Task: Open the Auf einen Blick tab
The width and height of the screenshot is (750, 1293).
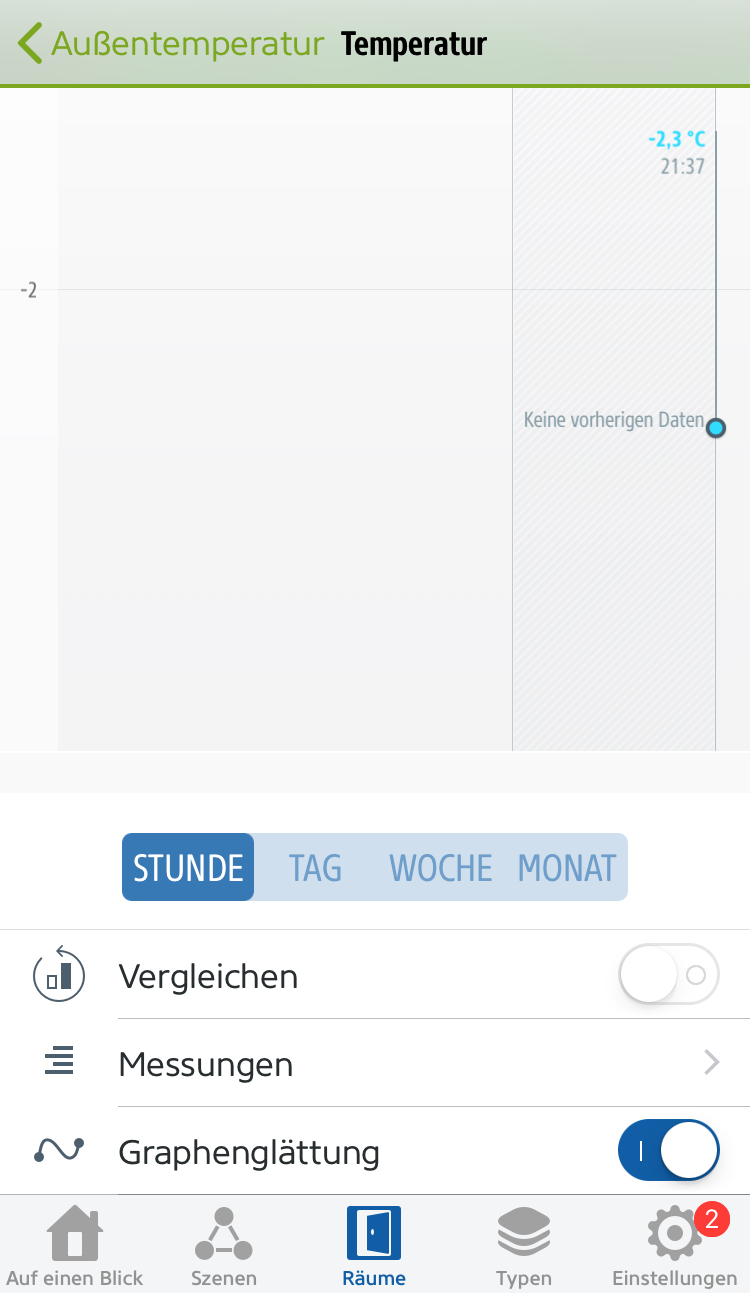Action: point(75,1246)
